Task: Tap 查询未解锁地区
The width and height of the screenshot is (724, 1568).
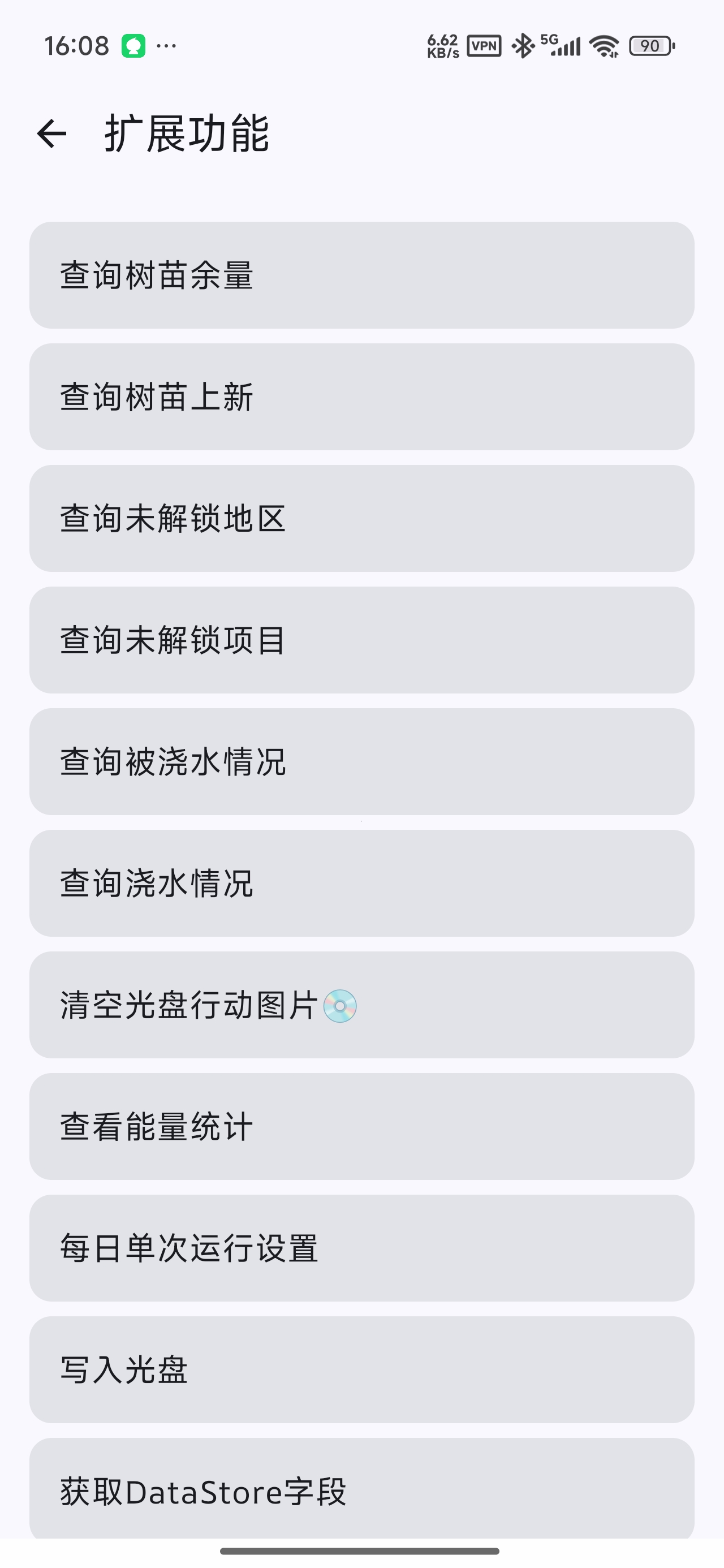Action: [361, 519]
